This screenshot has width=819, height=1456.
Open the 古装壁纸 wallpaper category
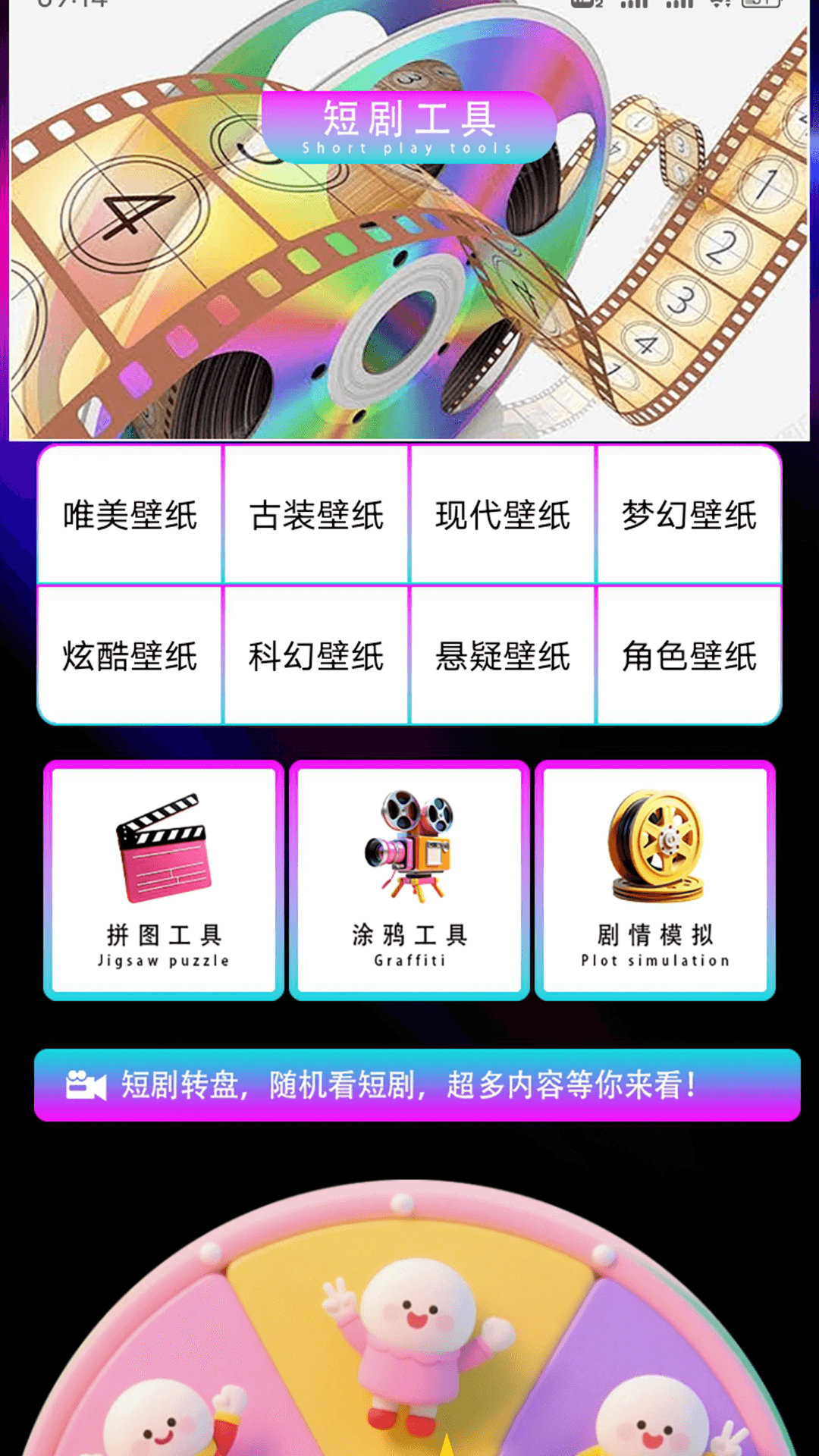(316, 514)
